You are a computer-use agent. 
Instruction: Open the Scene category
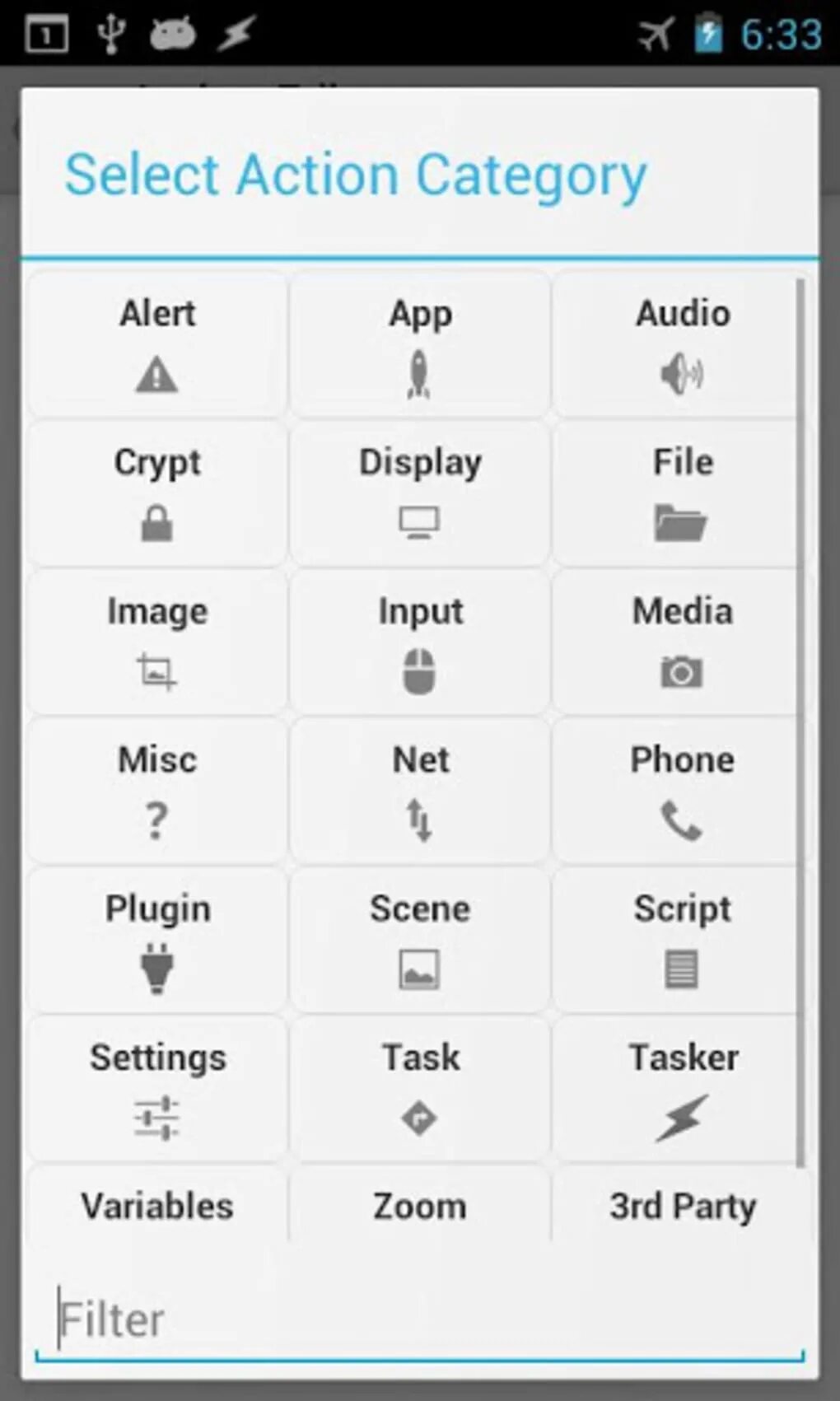[420, 941]
